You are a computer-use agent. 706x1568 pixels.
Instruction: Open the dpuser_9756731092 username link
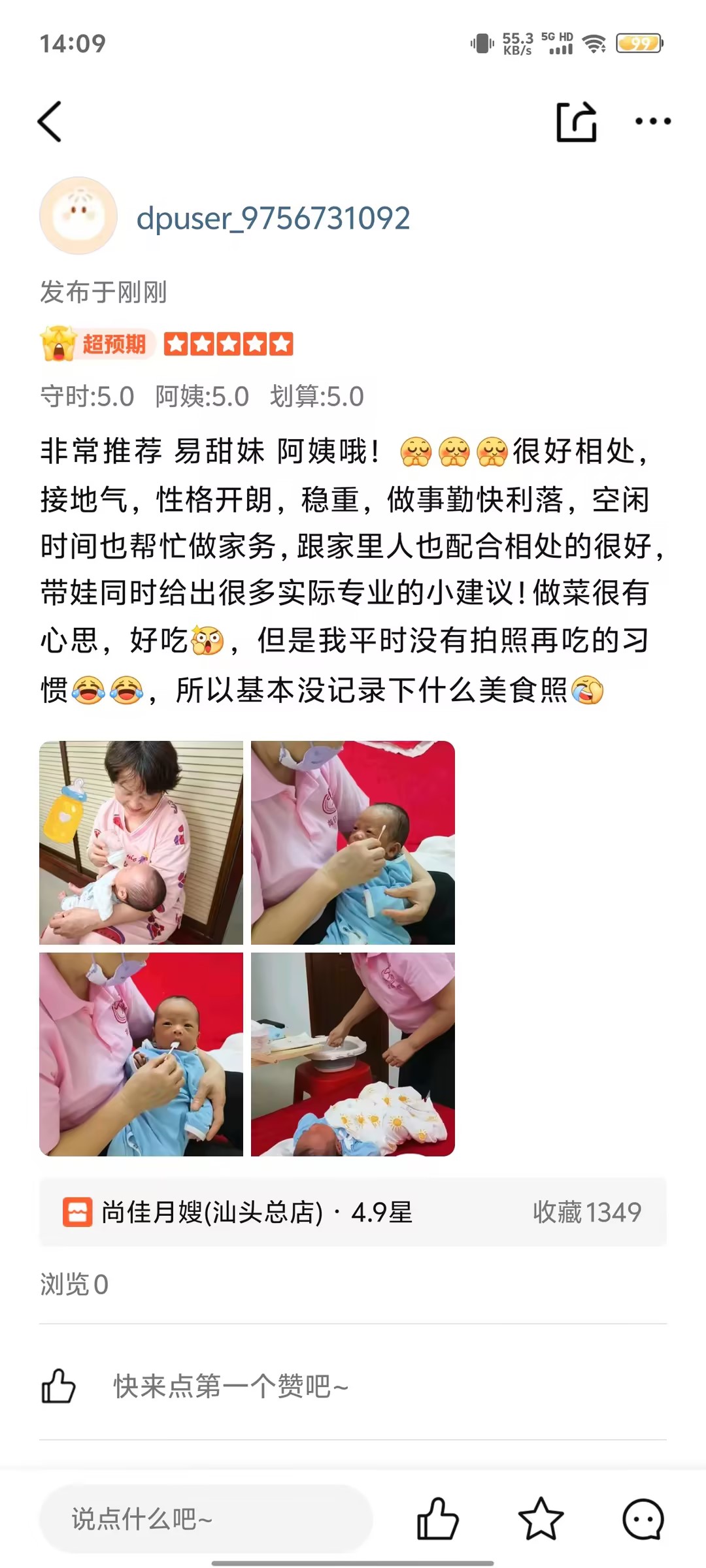(273, 218)
